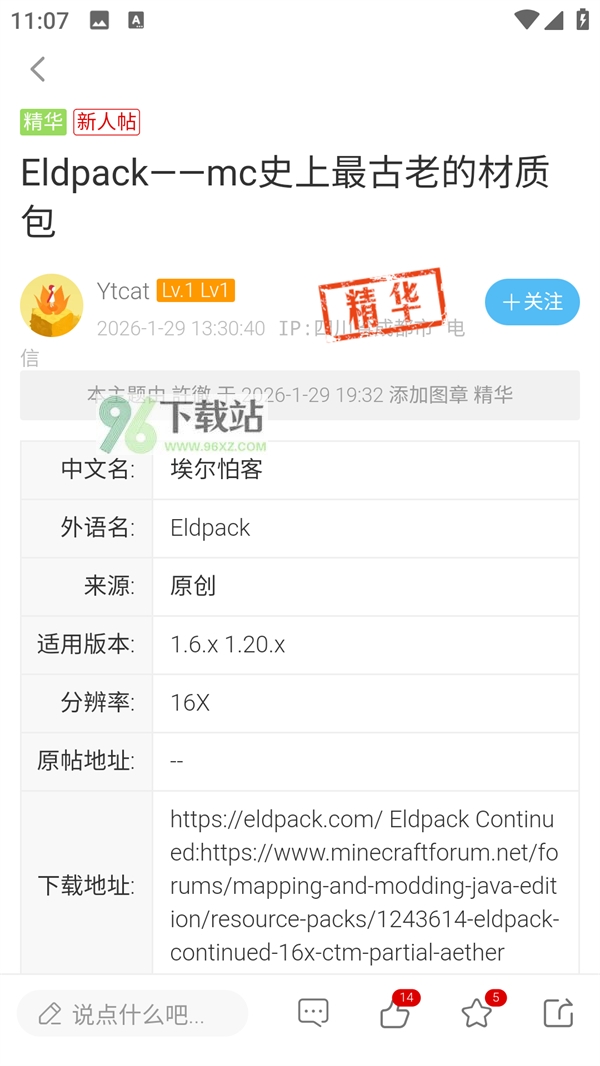Image resolution: width=600 pixels, height=1066 pixels.
Task: Open Ytcat username link
Action: [x=123, y=291]
